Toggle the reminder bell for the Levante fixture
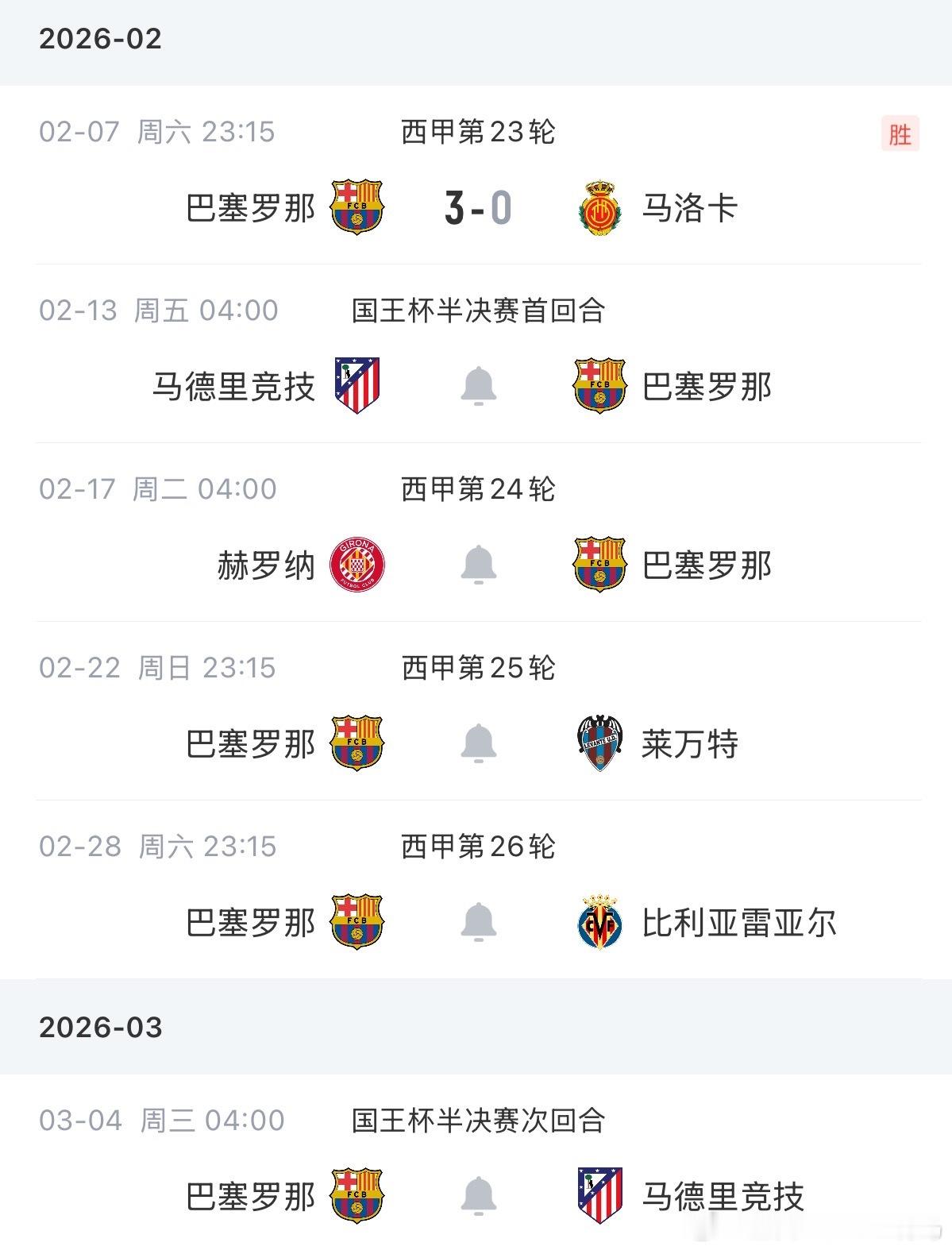Viewport: 952px width, 1250px height. point(479,742)
